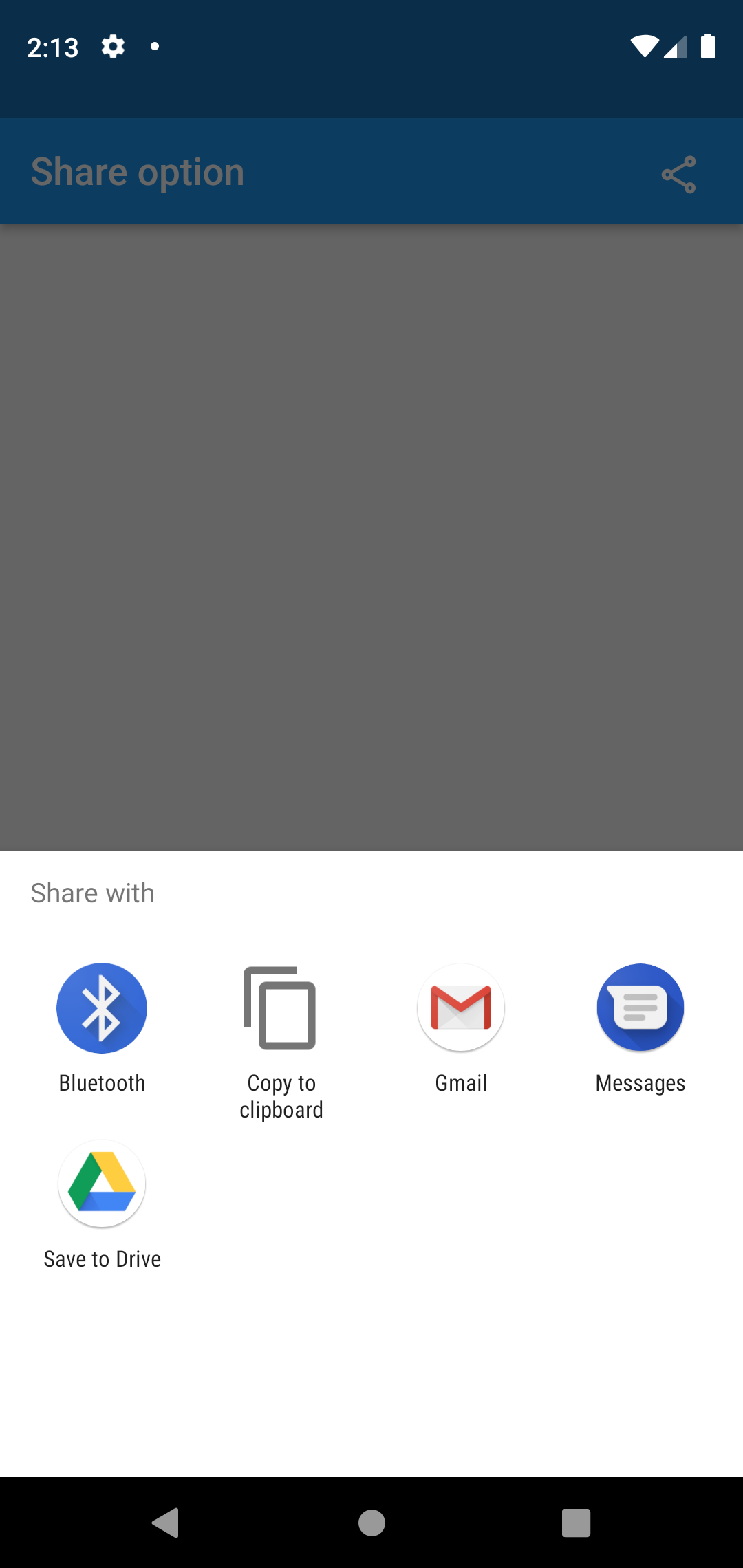
Task: Tap the share icon in app bar
Action: [678, 175]
